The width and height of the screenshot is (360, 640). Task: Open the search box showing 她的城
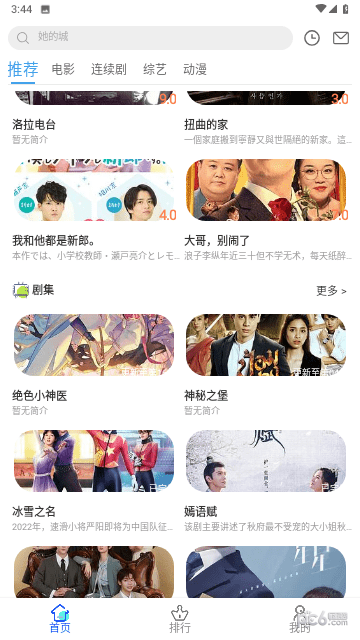(150, 38)
